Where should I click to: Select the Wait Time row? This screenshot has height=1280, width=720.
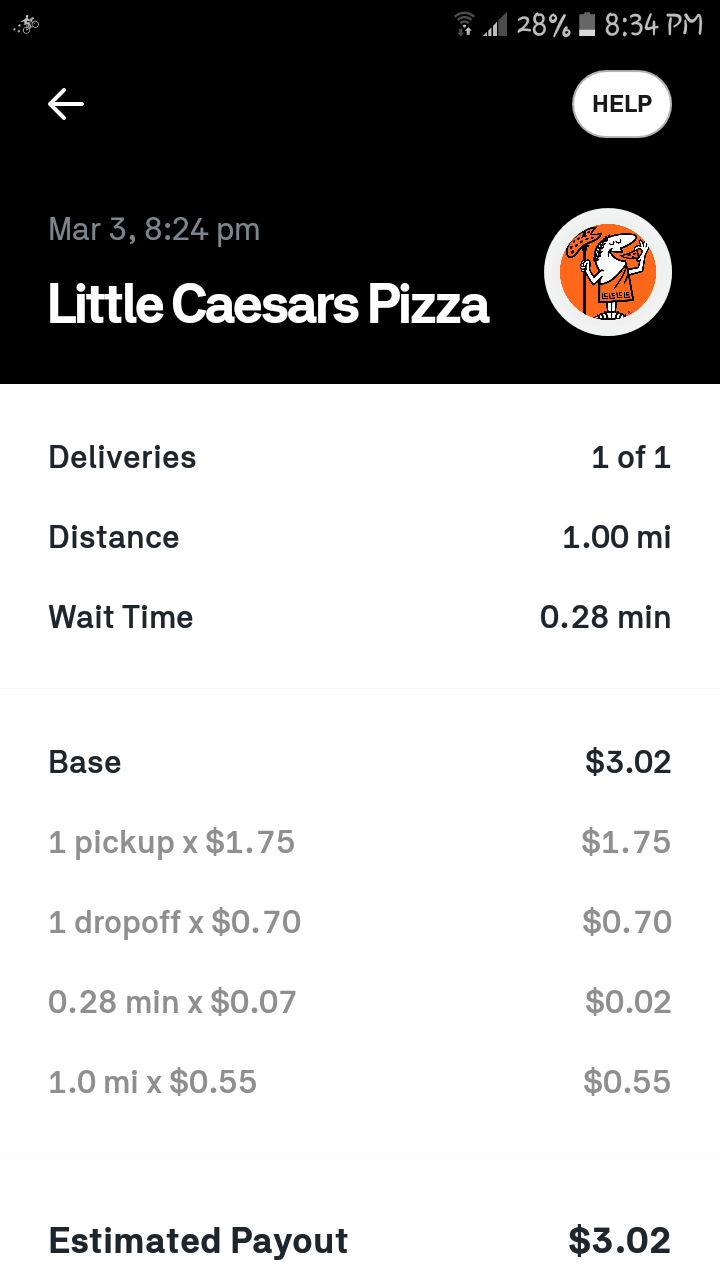point(360,617)
